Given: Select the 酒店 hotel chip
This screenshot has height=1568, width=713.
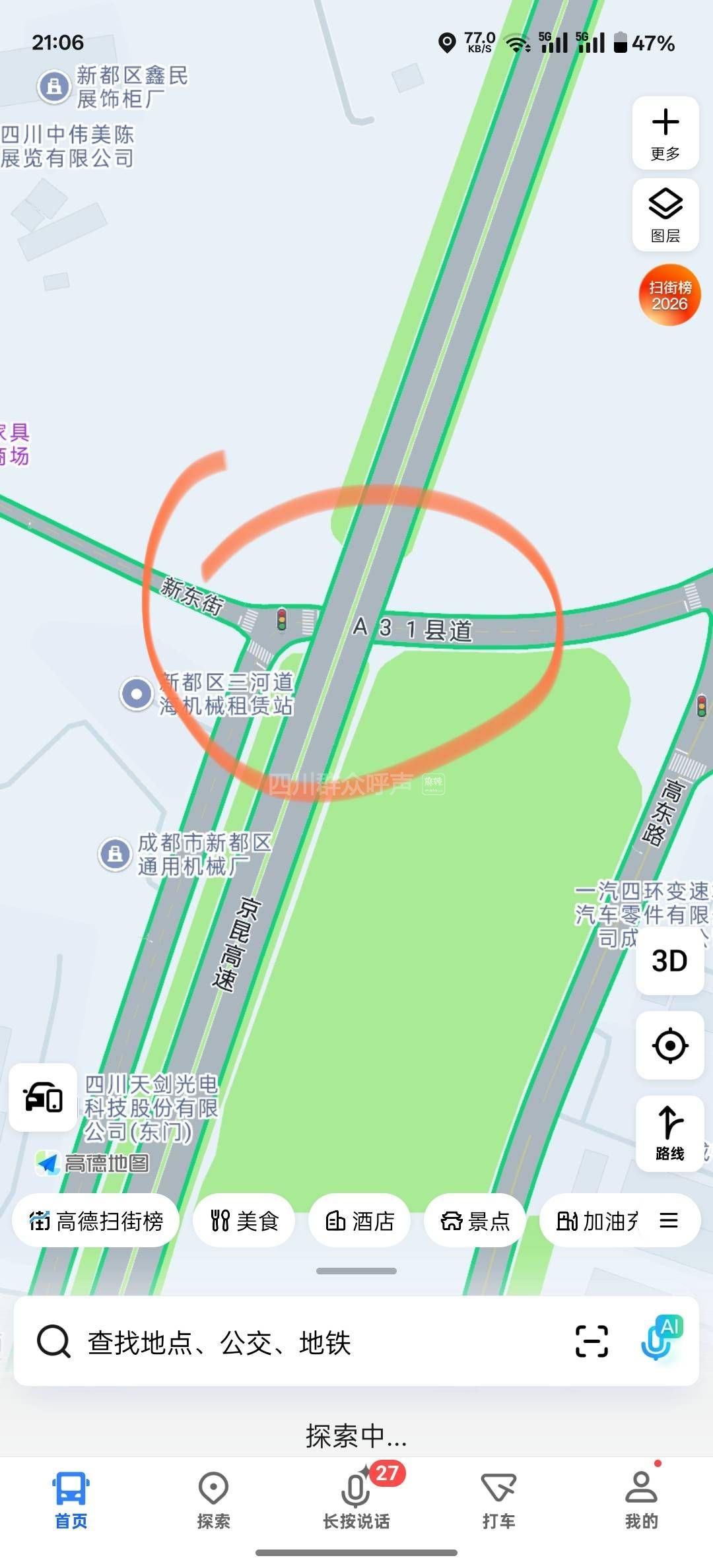Looking at the screenshot, I should coord(360,1221).
